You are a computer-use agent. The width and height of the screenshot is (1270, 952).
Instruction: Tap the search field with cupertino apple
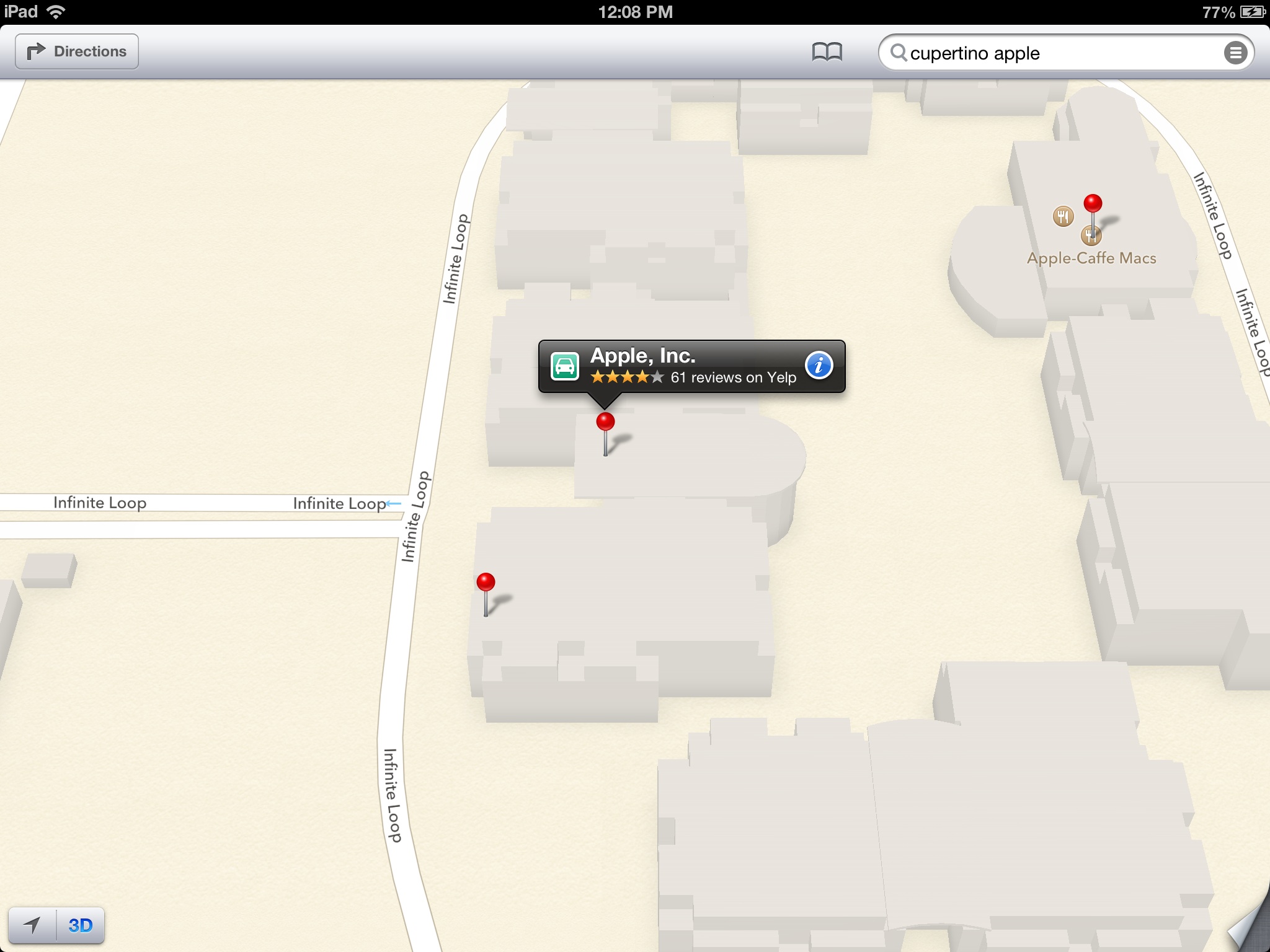click(1054, 53)
